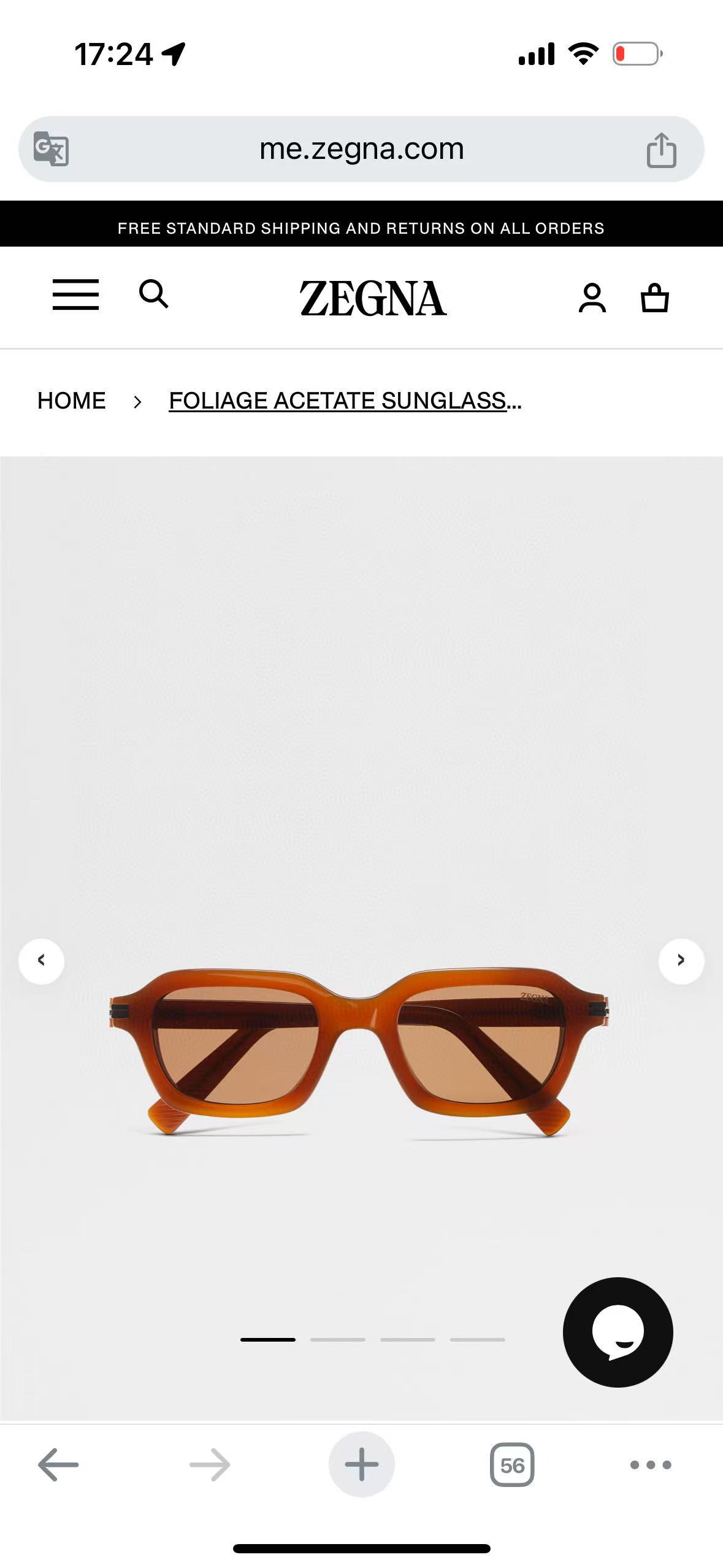Jump to the second image indicator

338,1340
